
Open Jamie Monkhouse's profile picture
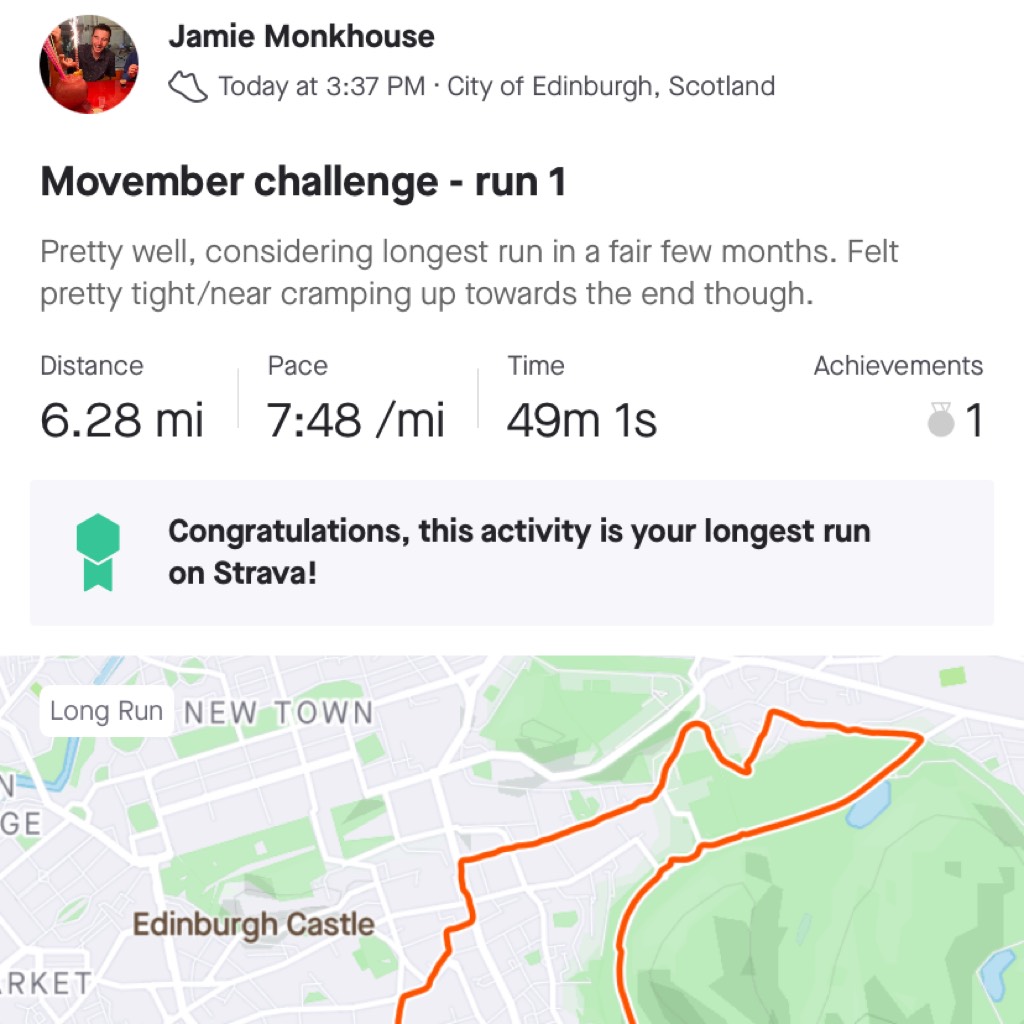coord(89,65)
